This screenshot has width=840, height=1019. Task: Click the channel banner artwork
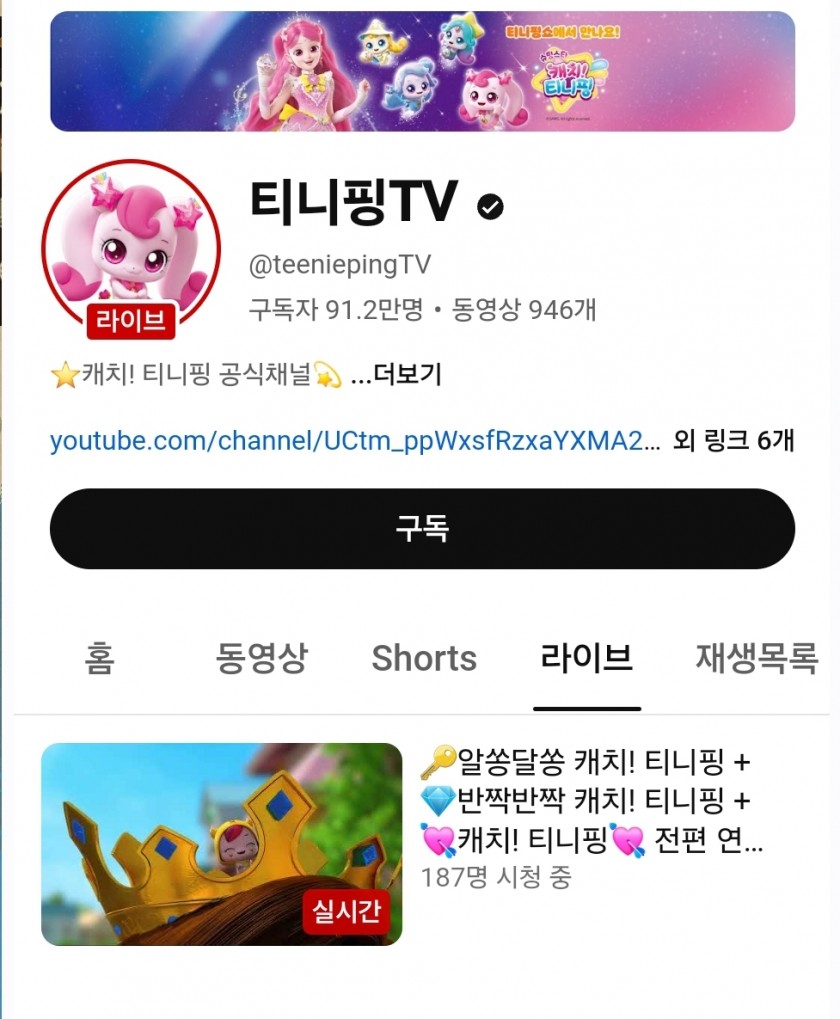(x=420, y=72)
